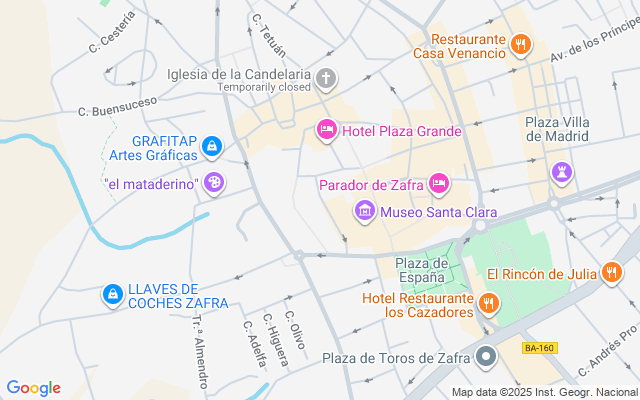Open the Plaza Villa de Madrid marker
Viewport: 640px width, 400px height.
pos(563,172)
